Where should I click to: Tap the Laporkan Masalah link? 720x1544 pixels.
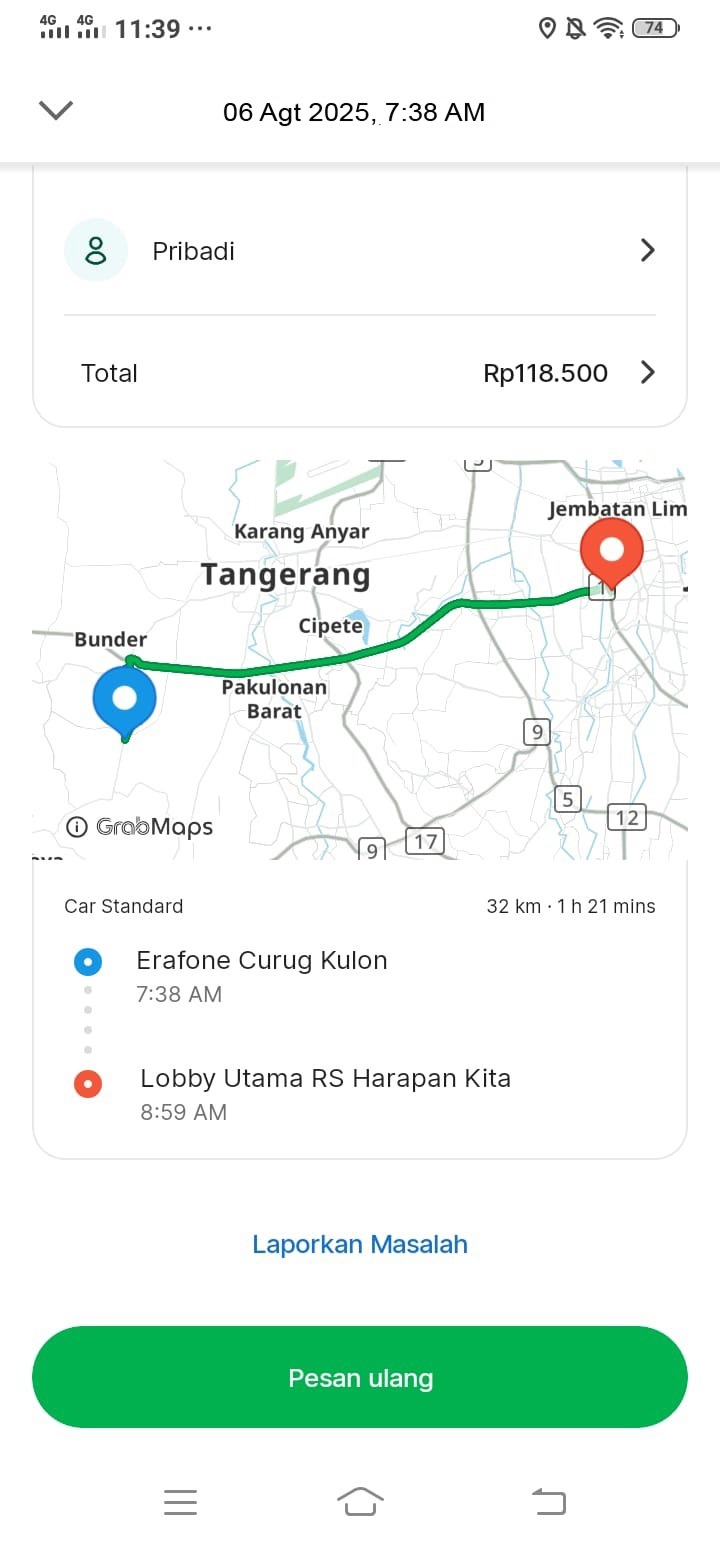360,1244
